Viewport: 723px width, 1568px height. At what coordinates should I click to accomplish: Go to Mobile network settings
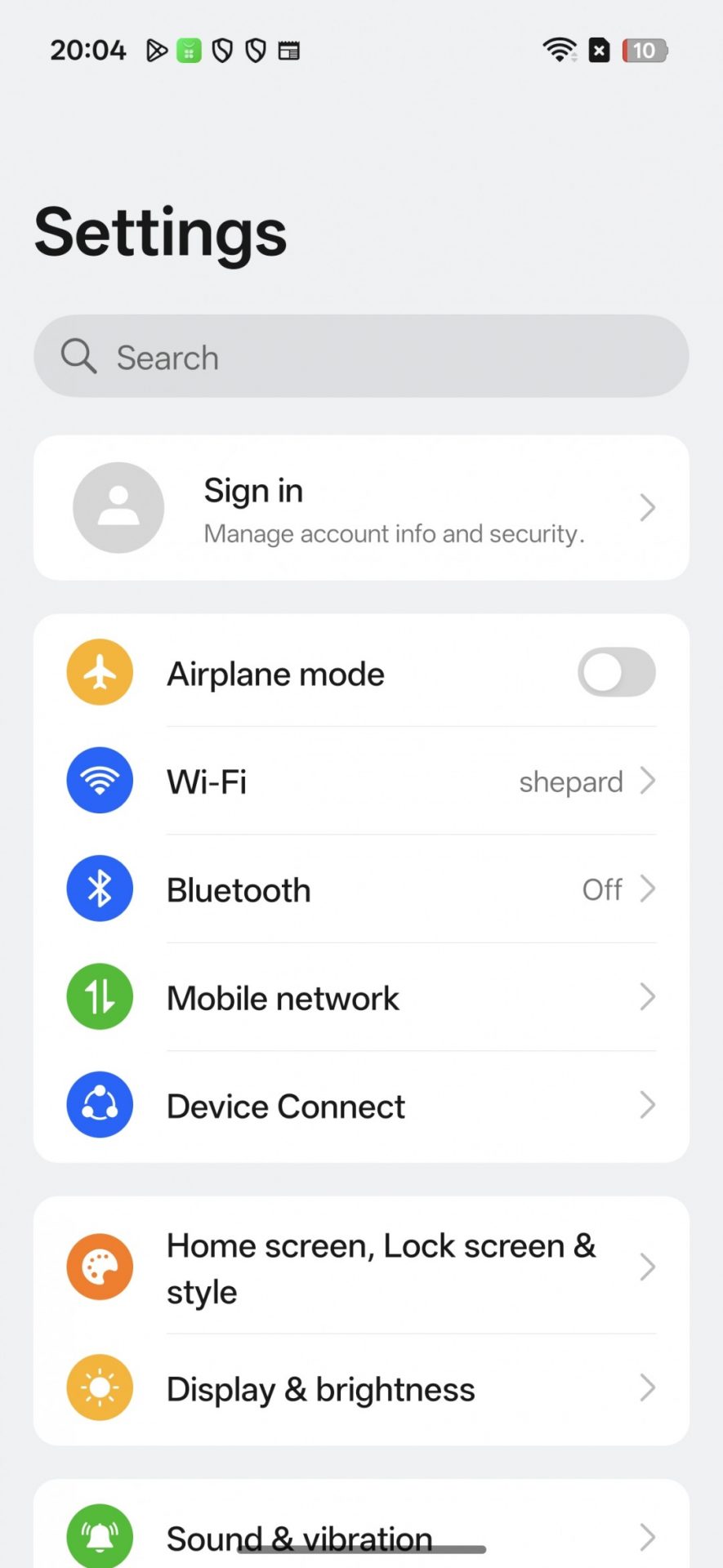360,998
